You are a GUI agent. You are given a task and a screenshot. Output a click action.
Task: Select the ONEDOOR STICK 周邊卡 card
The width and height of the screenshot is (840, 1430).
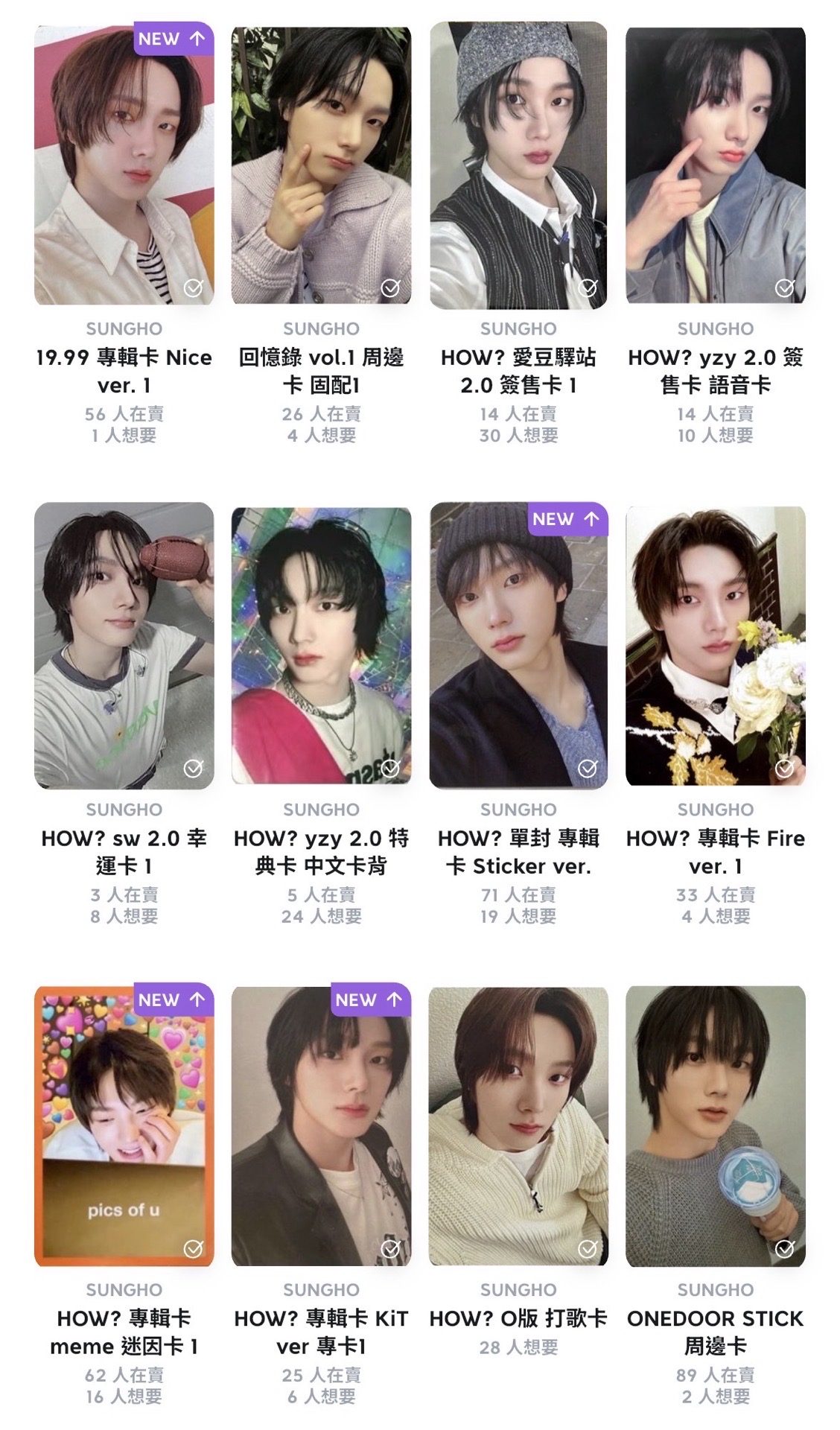coord(715,1125)
